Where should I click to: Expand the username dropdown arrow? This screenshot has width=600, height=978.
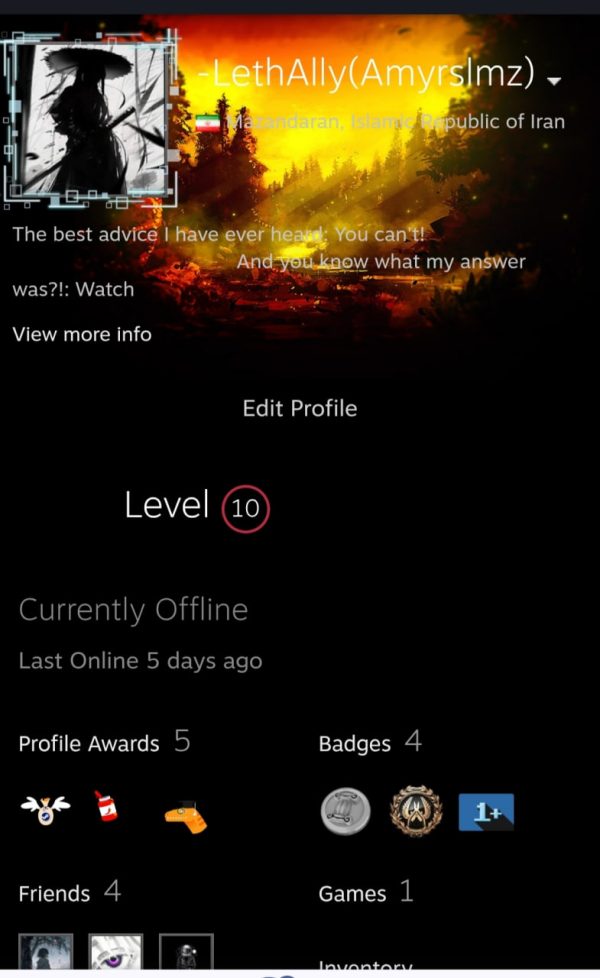click(x=555, y=80)
